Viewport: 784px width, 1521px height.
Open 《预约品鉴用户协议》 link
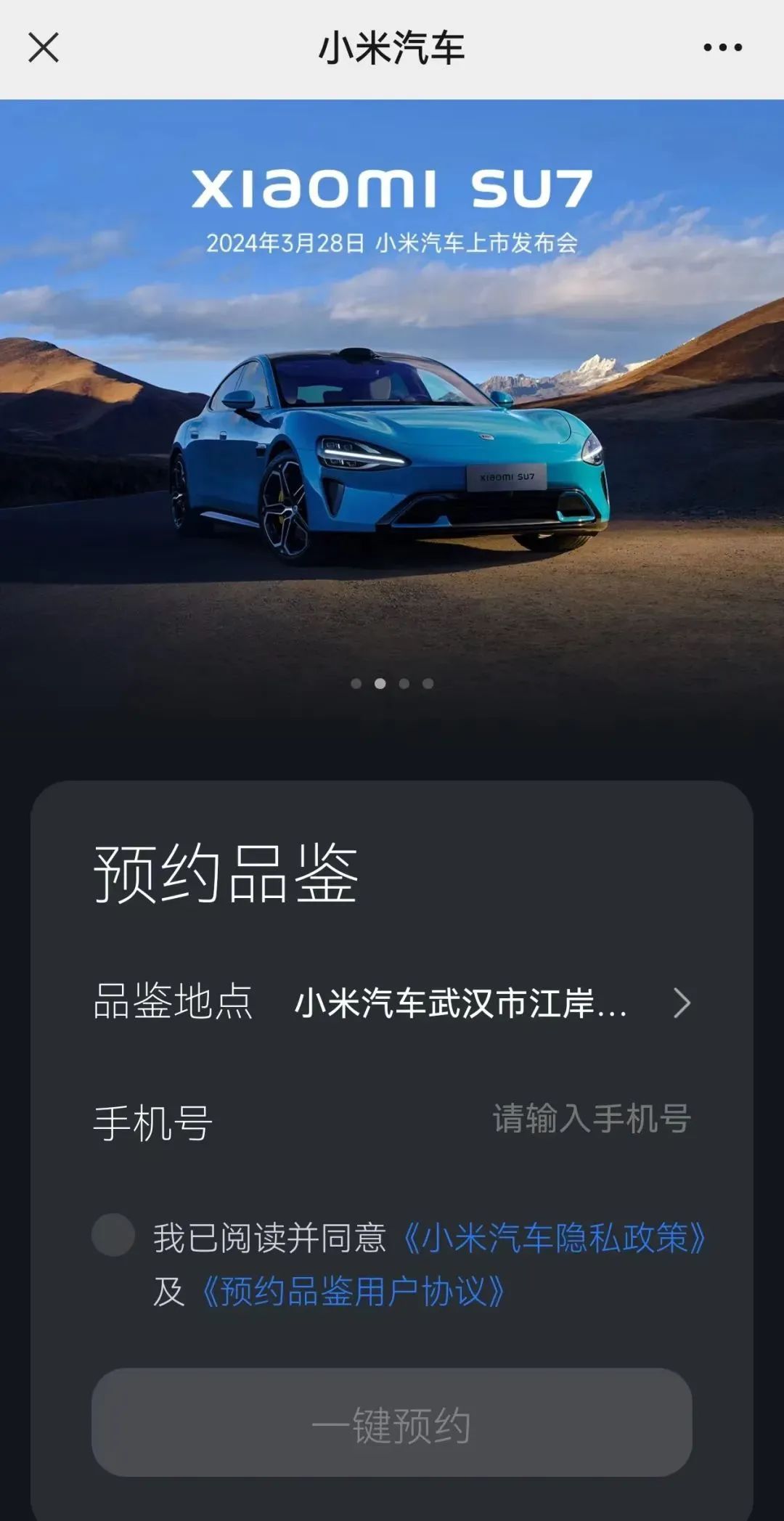coord(353,1292)
